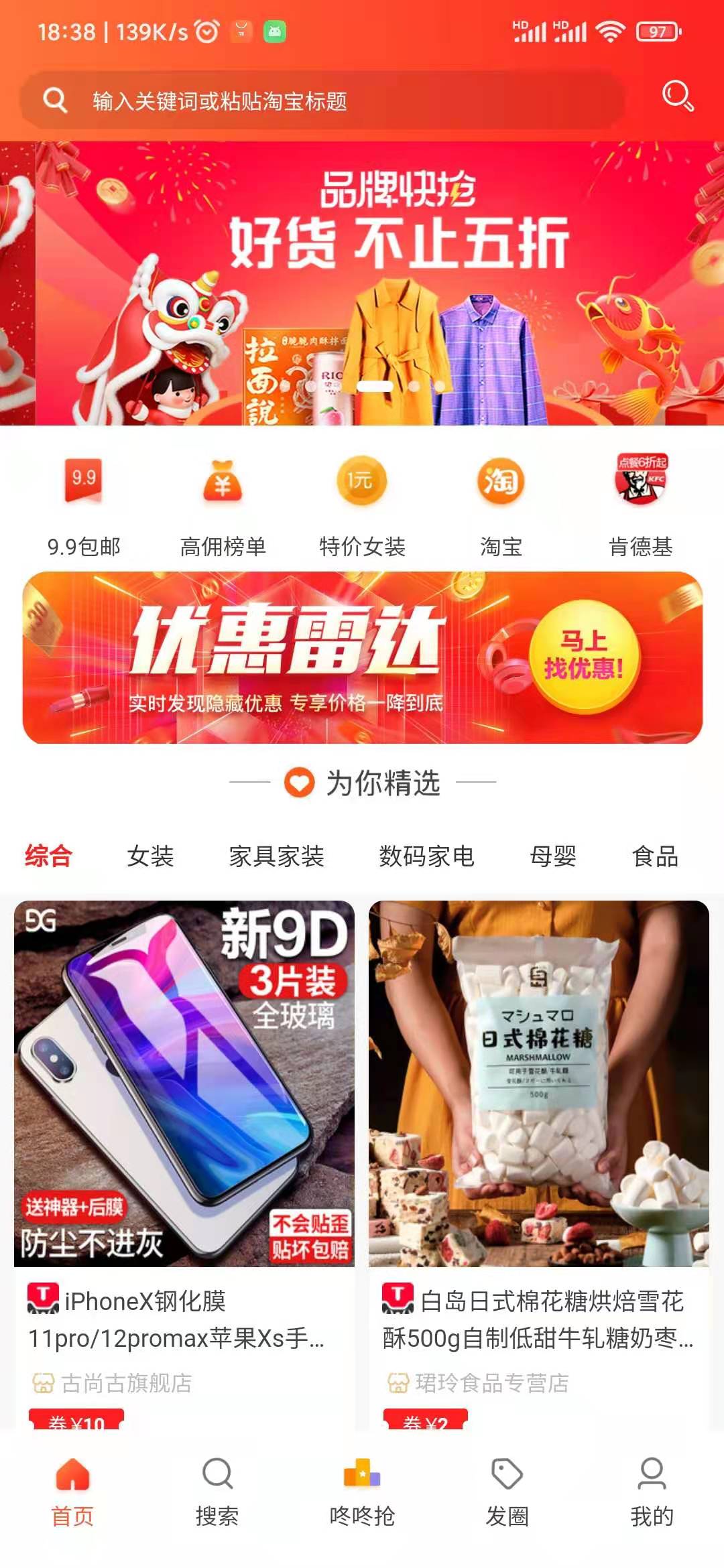Image resolution: width=724 pixels, height=1568 pixels.
Task: Select the 女装 category tab
Action: click(x=150, y=856)
